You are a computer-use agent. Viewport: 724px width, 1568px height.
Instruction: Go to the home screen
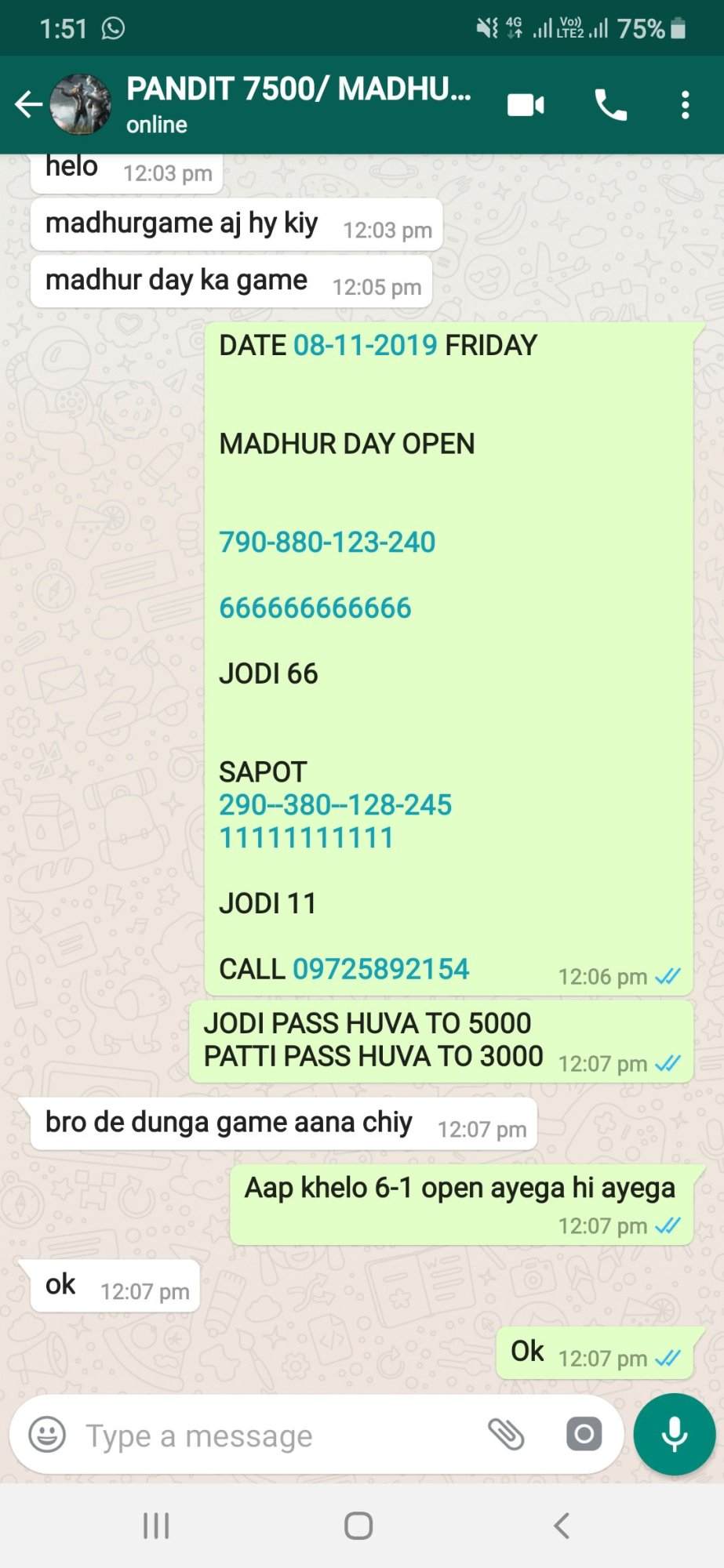[x=358, y=1526]
